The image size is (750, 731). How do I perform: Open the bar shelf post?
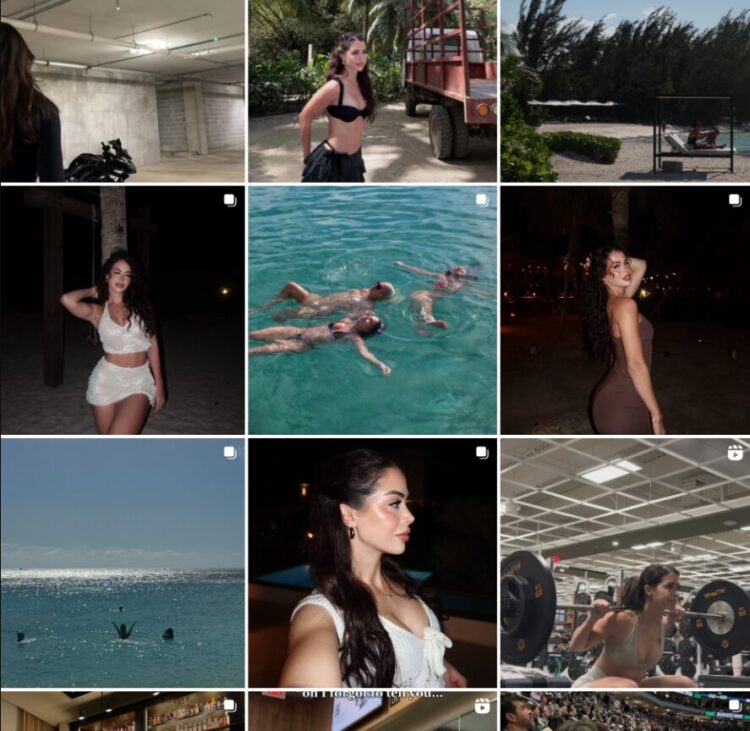pos(122,711)
